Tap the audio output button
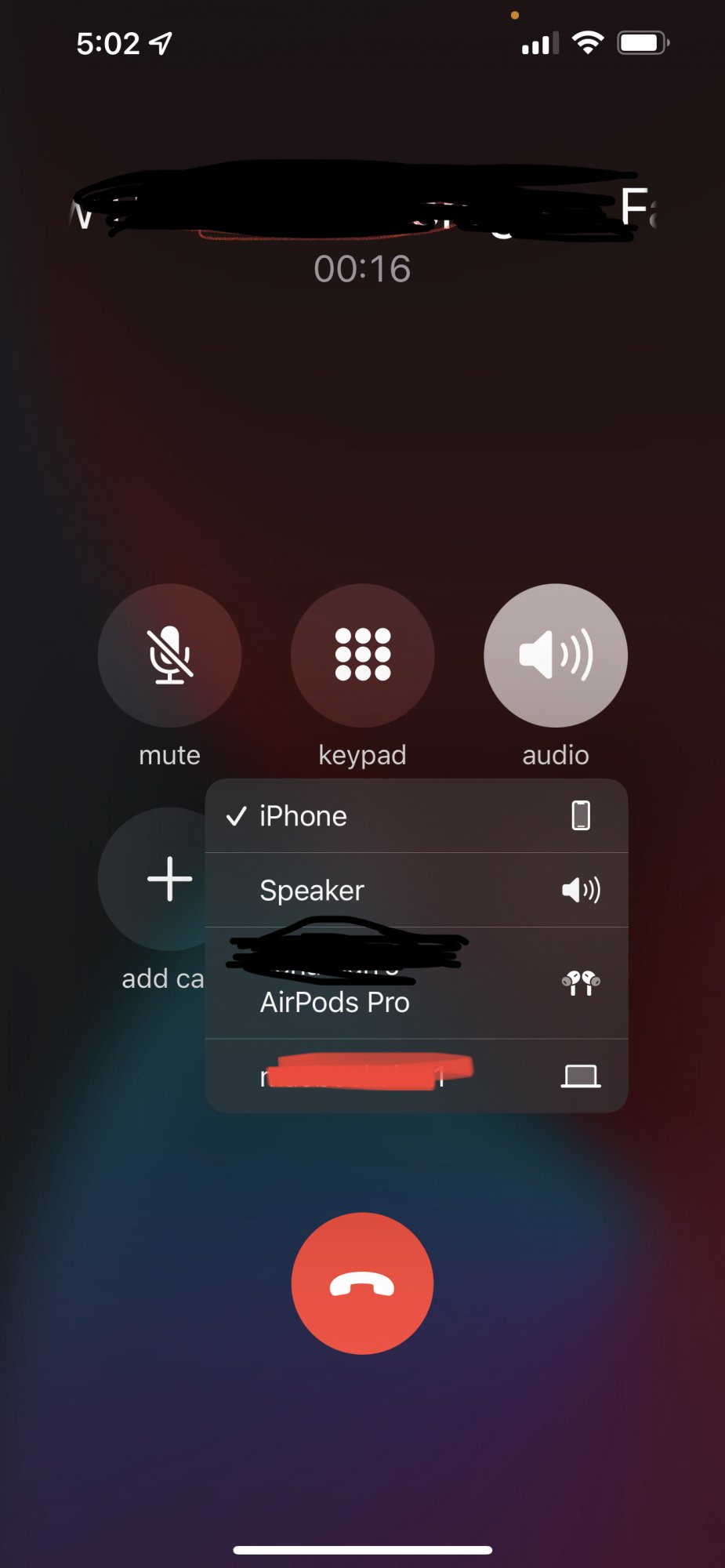Screen dimensions: 725x1568 555,655
